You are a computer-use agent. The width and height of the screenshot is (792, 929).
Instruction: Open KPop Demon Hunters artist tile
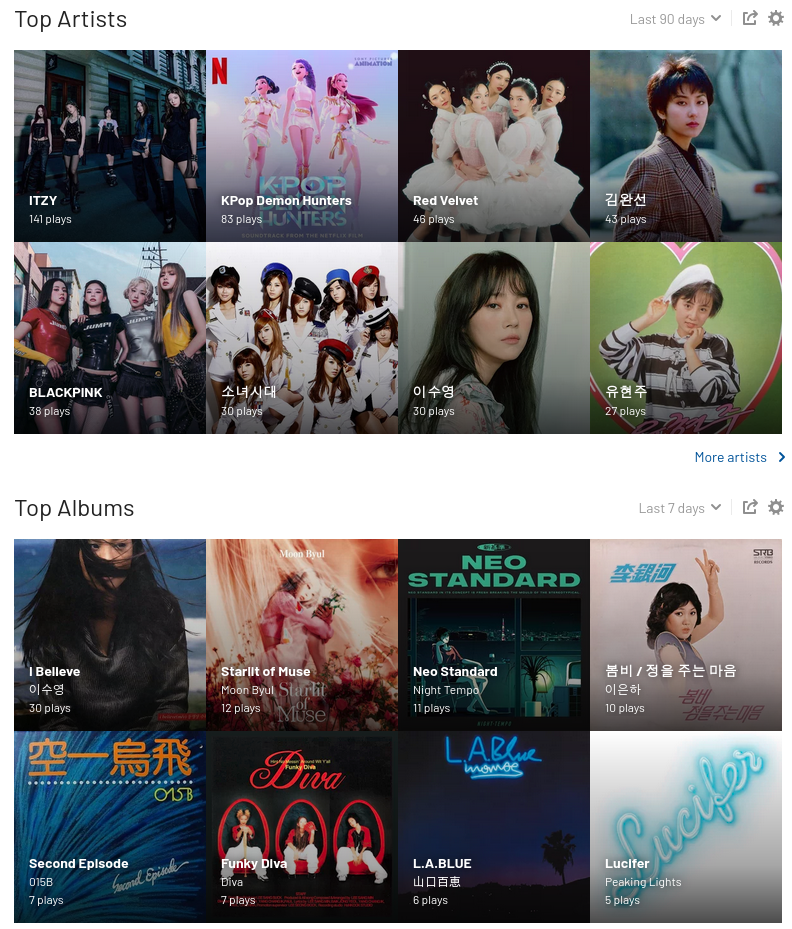tap(302, 146)
